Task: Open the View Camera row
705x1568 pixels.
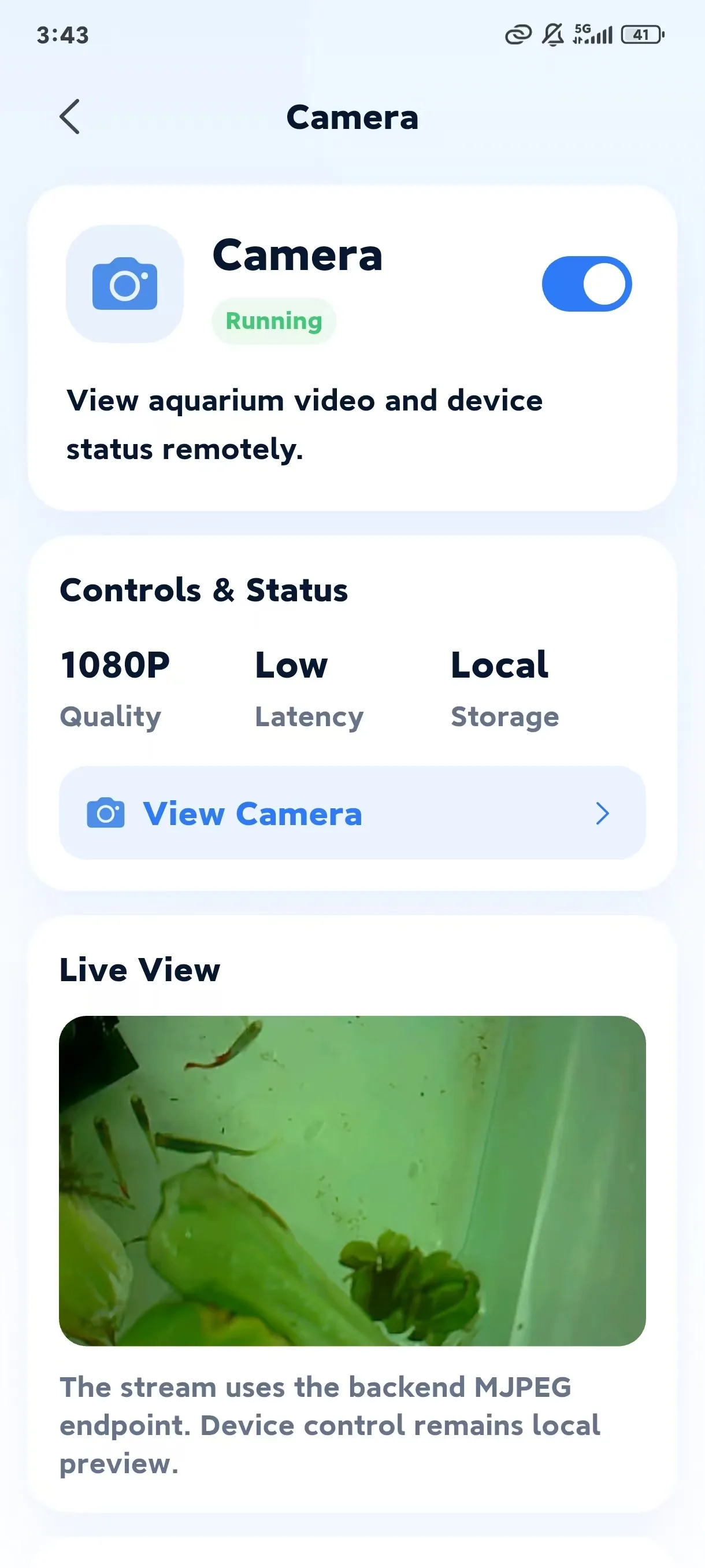Action: pyautogui.click(x=352, y=812)
